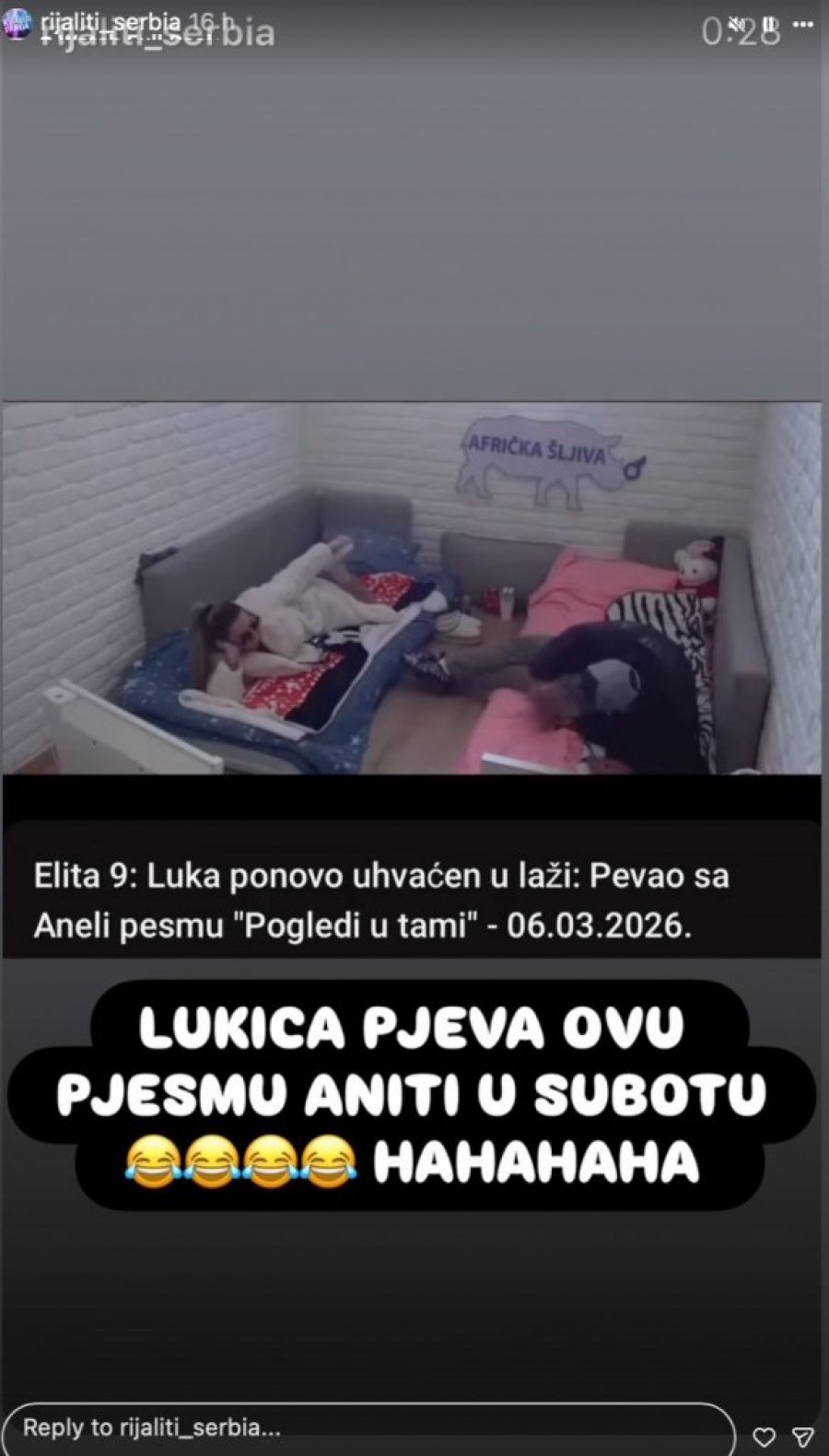Viewport: 829px width, 1456px height.
Task: Tap the rijaliti_serbia username
Action: (111, 22)
